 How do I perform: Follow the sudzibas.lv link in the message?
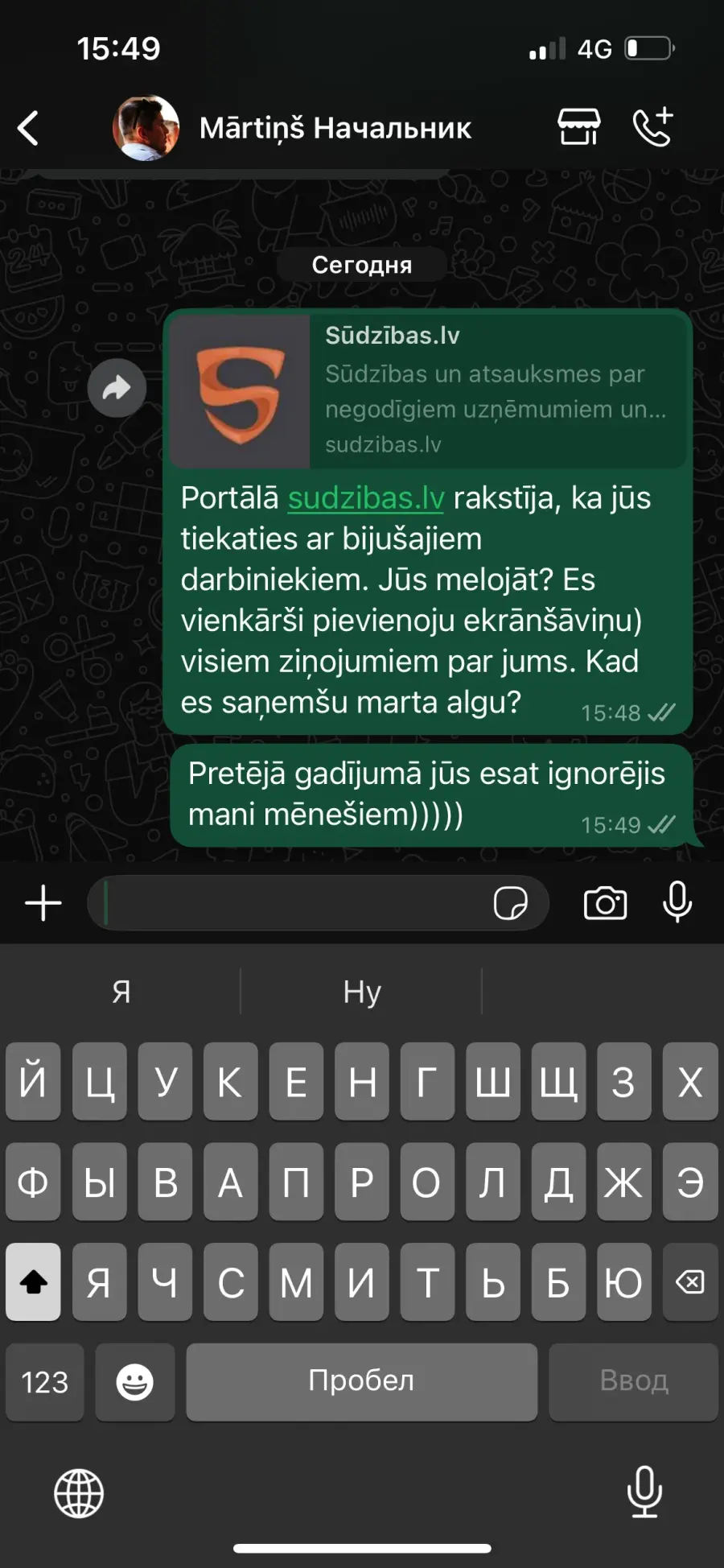click(366, 498)
